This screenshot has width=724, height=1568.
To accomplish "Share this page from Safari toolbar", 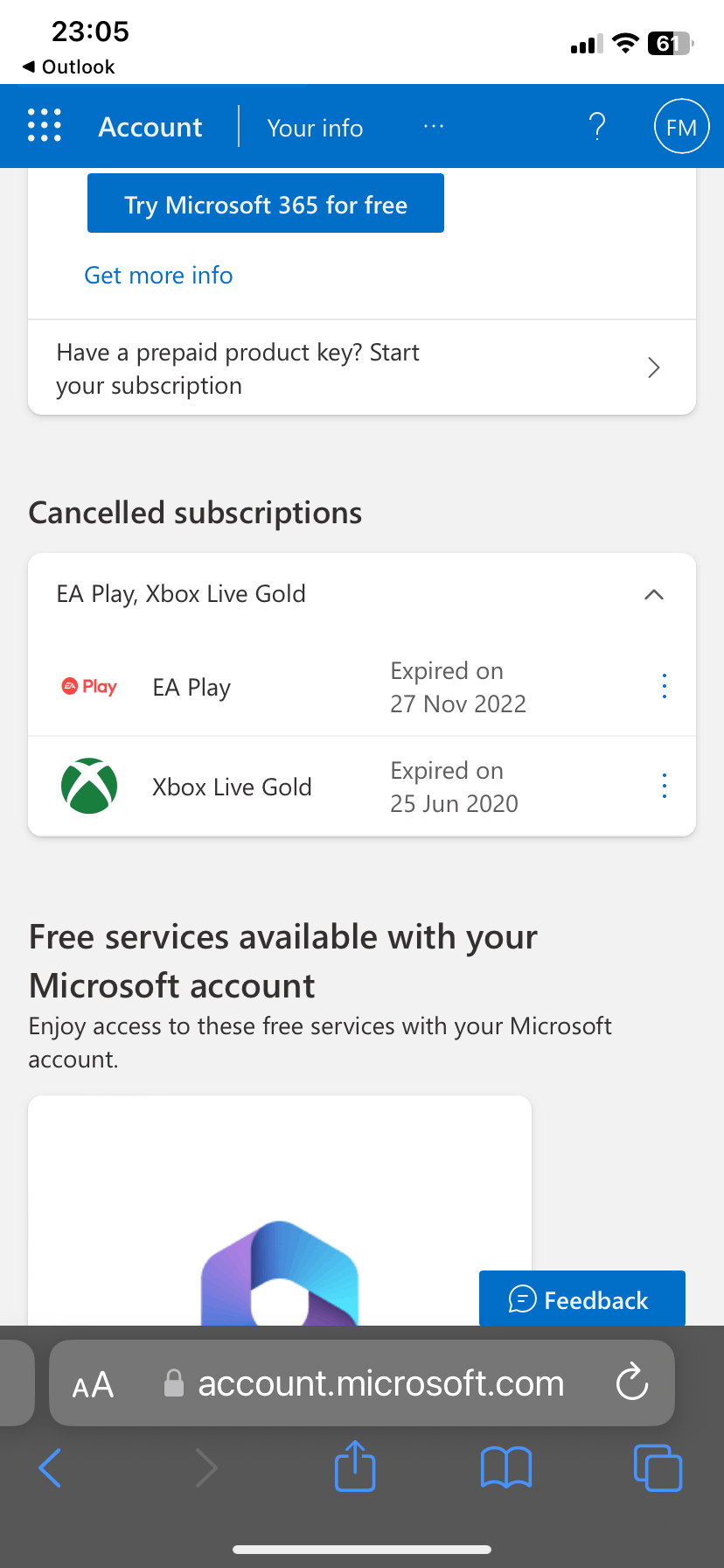I will 355,1466.
